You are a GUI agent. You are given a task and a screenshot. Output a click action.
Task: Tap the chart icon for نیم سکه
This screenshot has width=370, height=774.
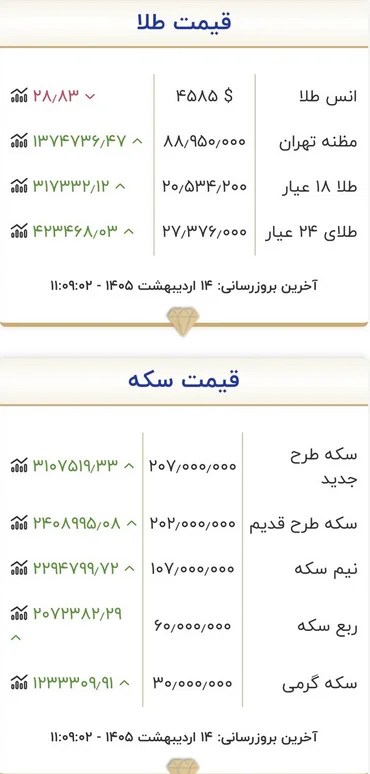[19, 568]
